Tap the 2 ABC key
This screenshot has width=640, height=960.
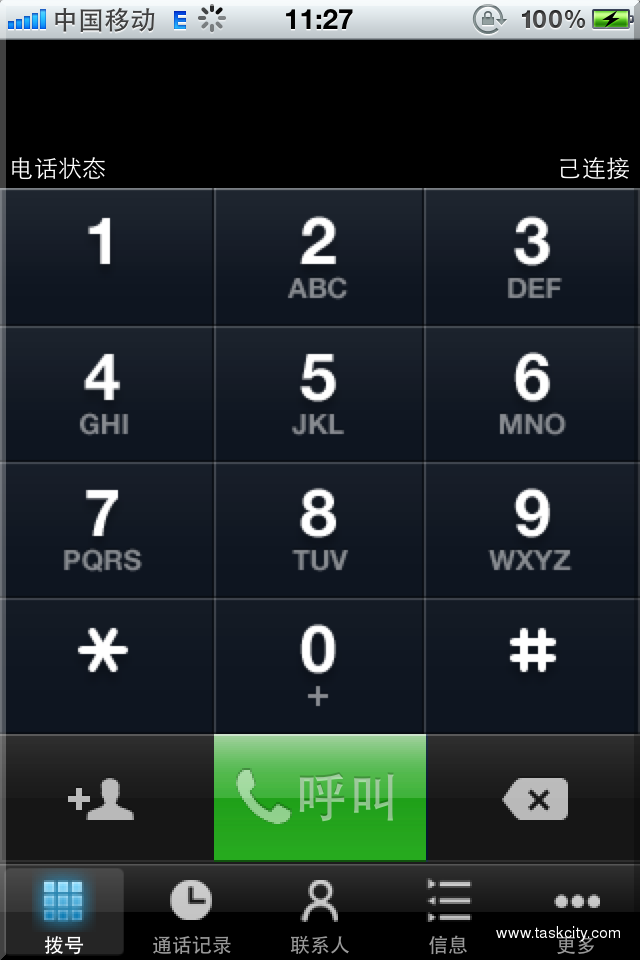tap(319, 258)
